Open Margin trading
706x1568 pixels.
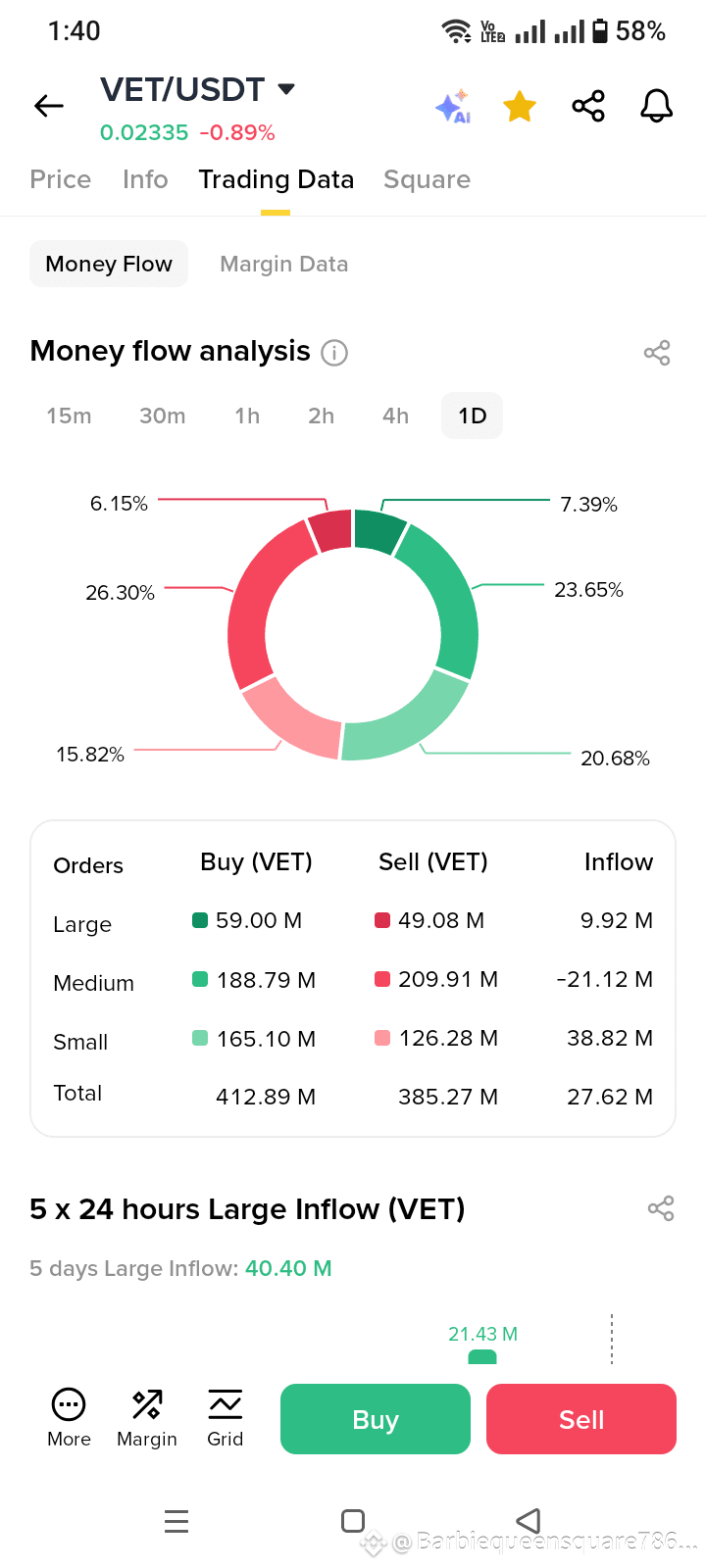coord(147,1418)
